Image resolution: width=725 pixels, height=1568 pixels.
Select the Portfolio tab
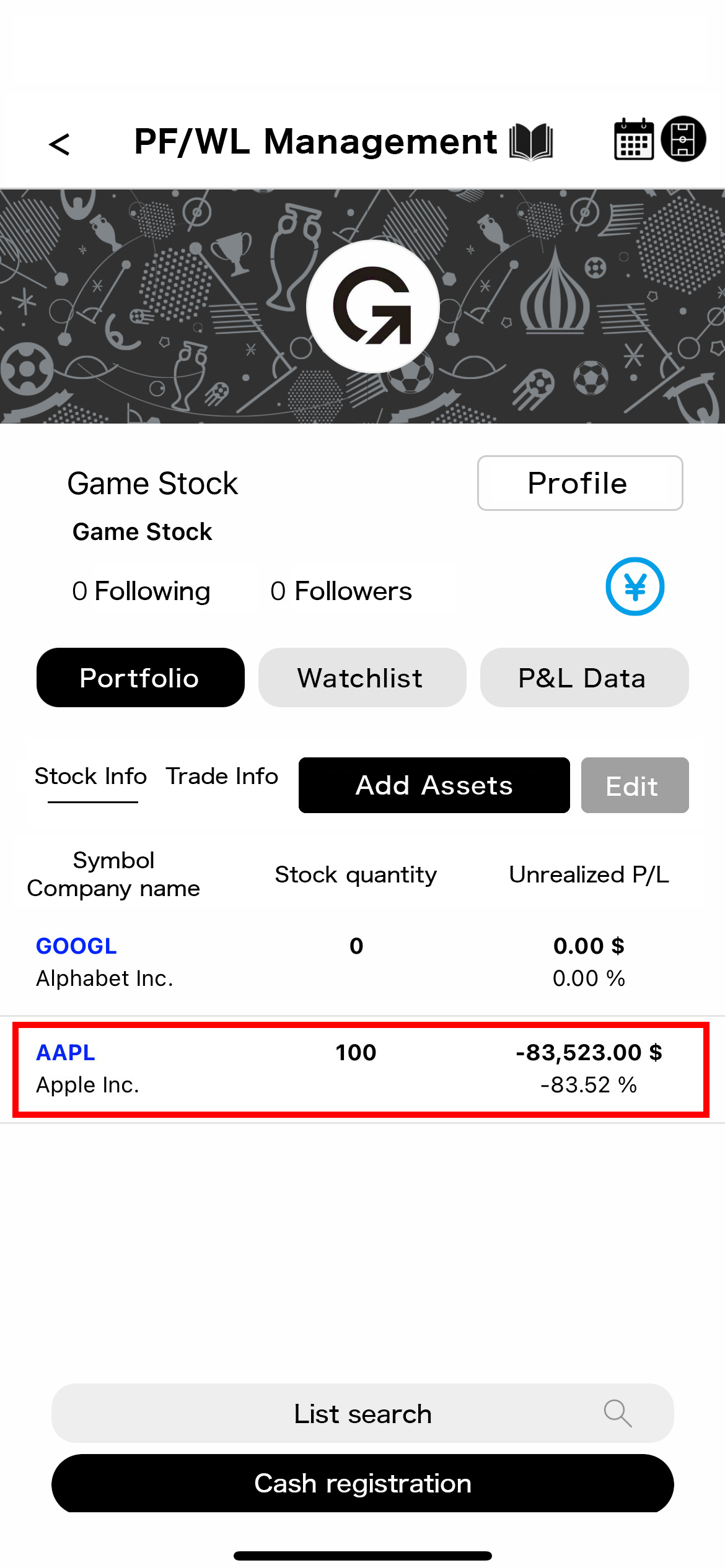(x=141, y=677)
